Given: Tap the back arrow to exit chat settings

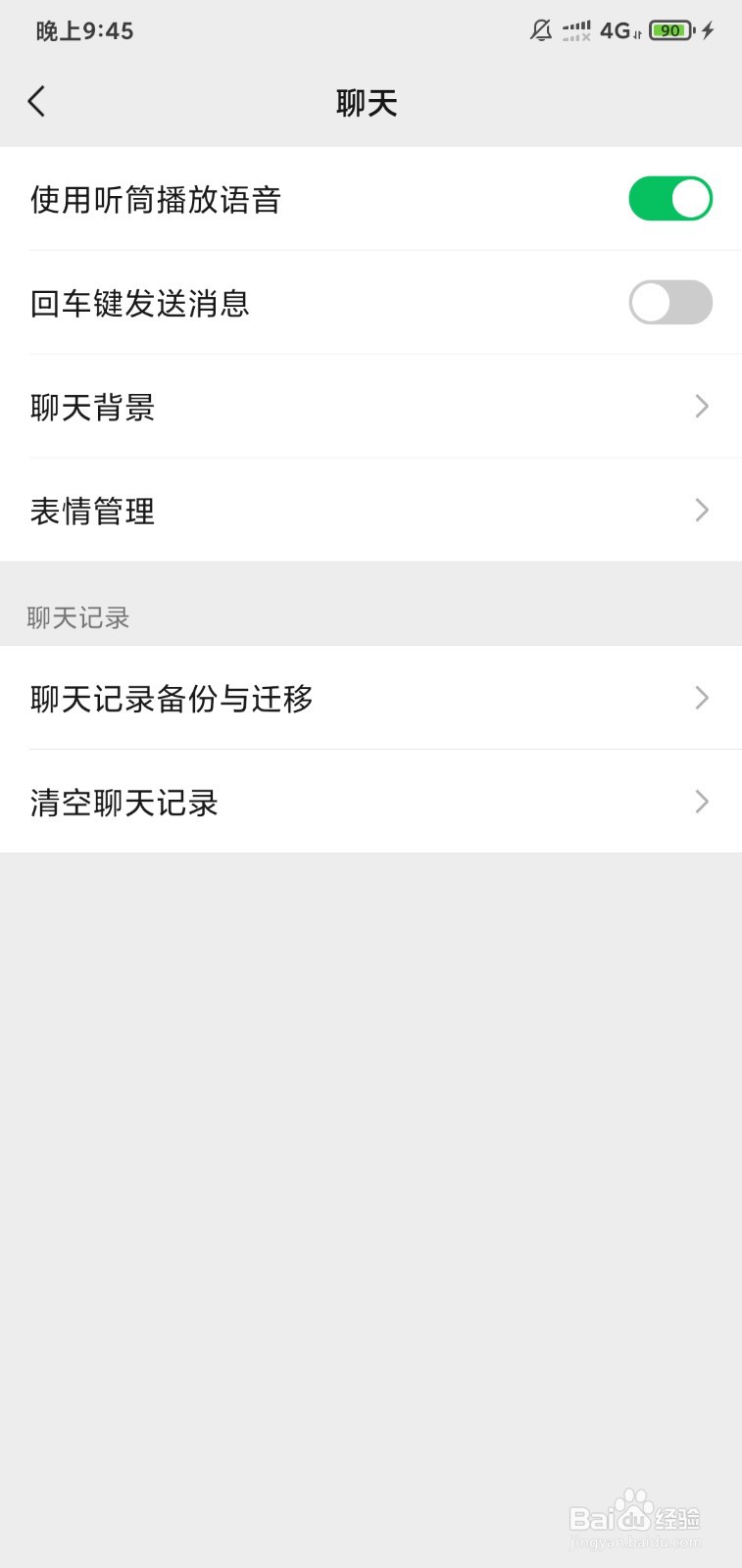Looking at the screenshot, I should point(37,101).
